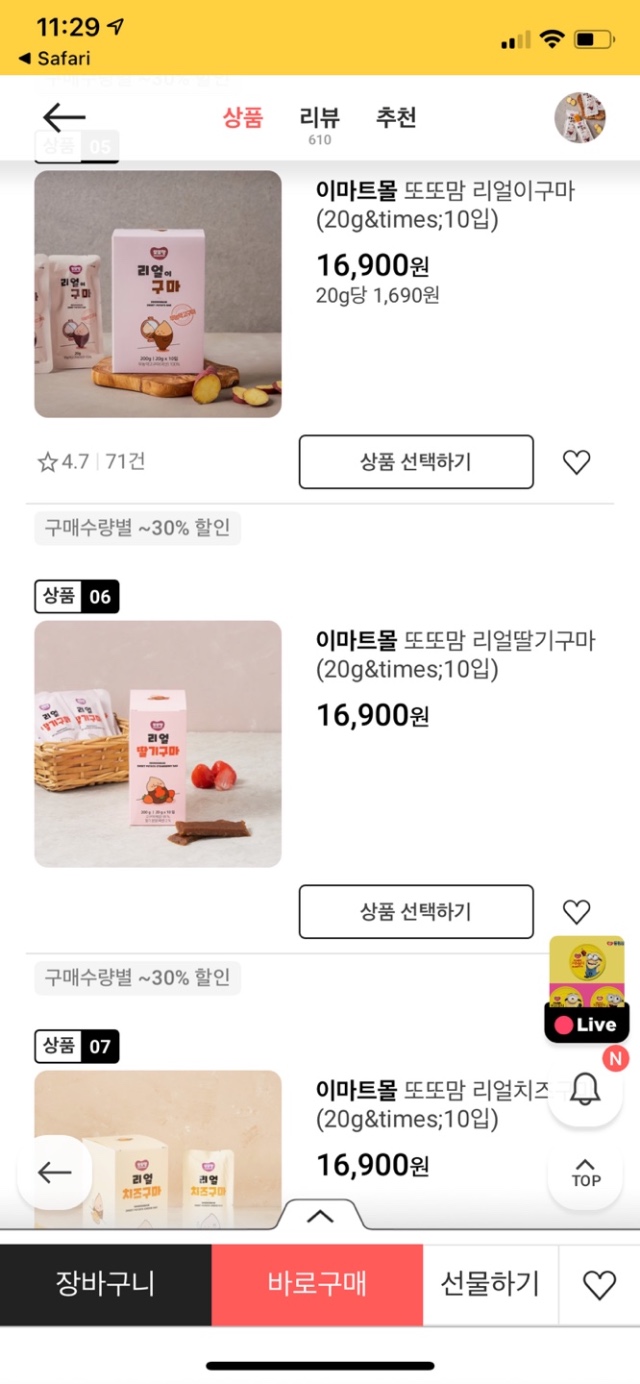Switch to the 리뷰 tab

pyautogui.click(x=320, y=119)
